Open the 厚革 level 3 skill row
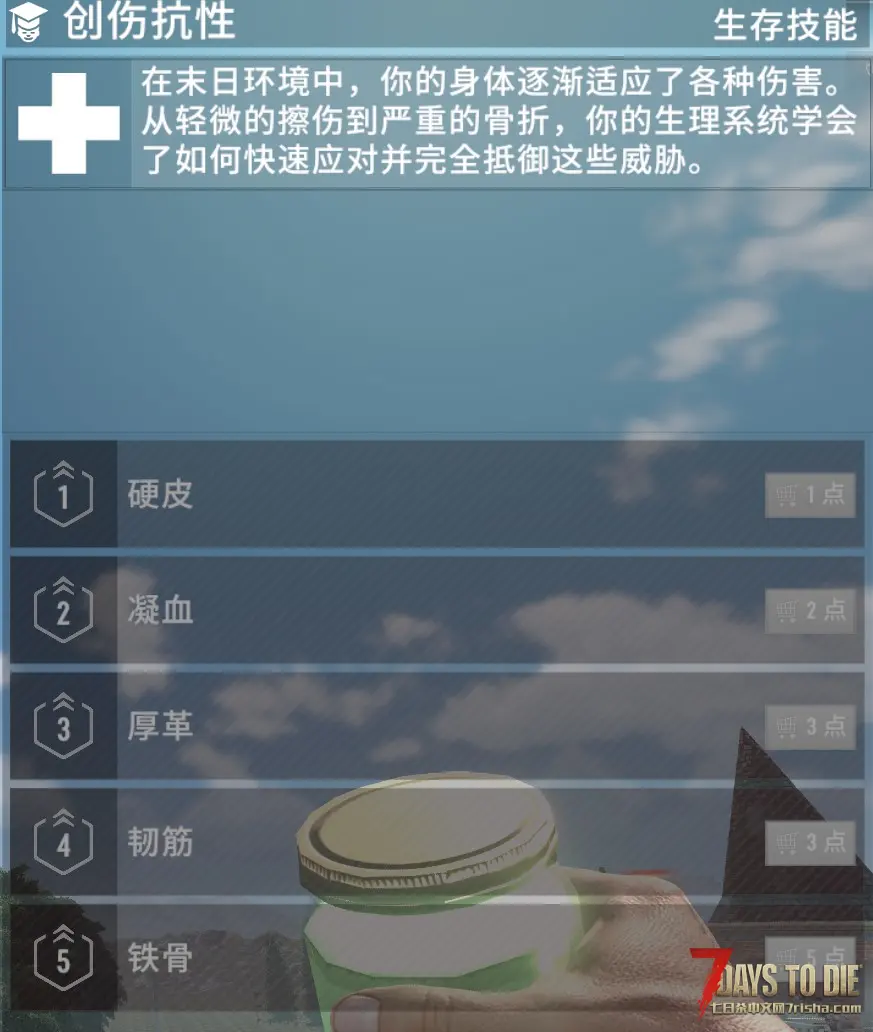 tap(400, 727)
